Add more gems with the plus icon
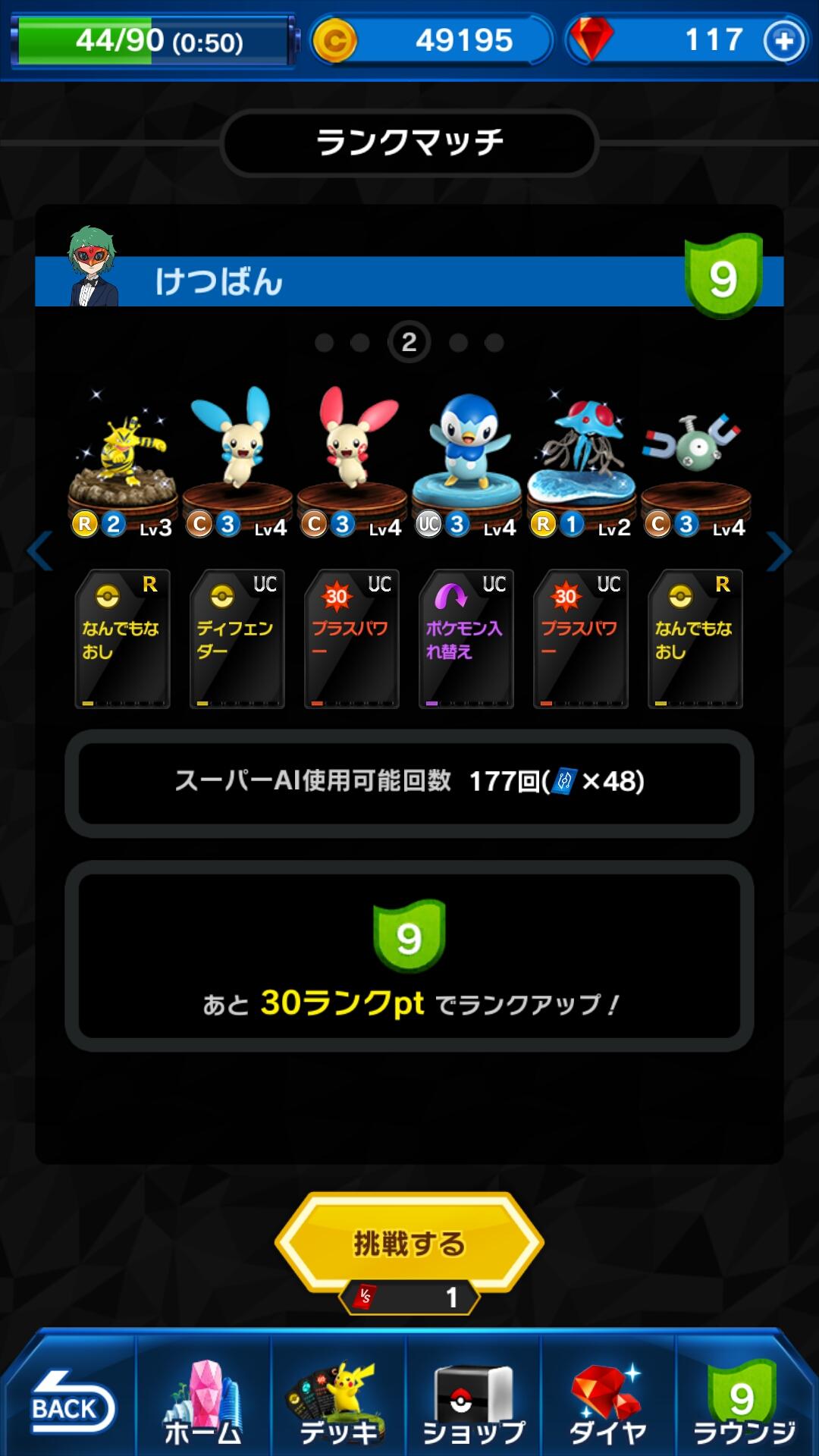Viewport: 819px width, 1456px height. tap(783, 40)
